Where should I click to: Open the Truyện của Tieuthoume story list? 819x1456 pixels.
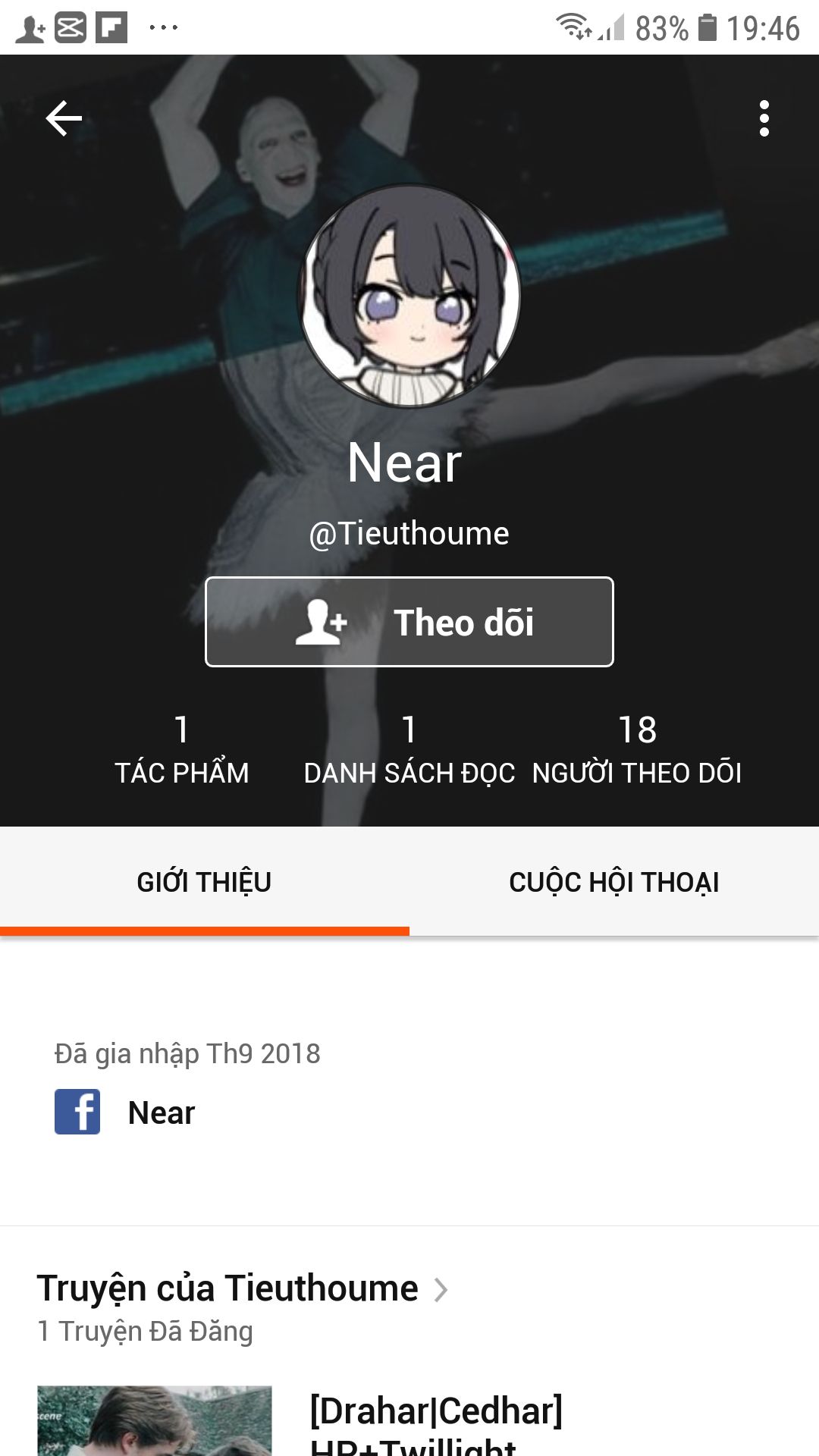click(x=243, y=1288)
